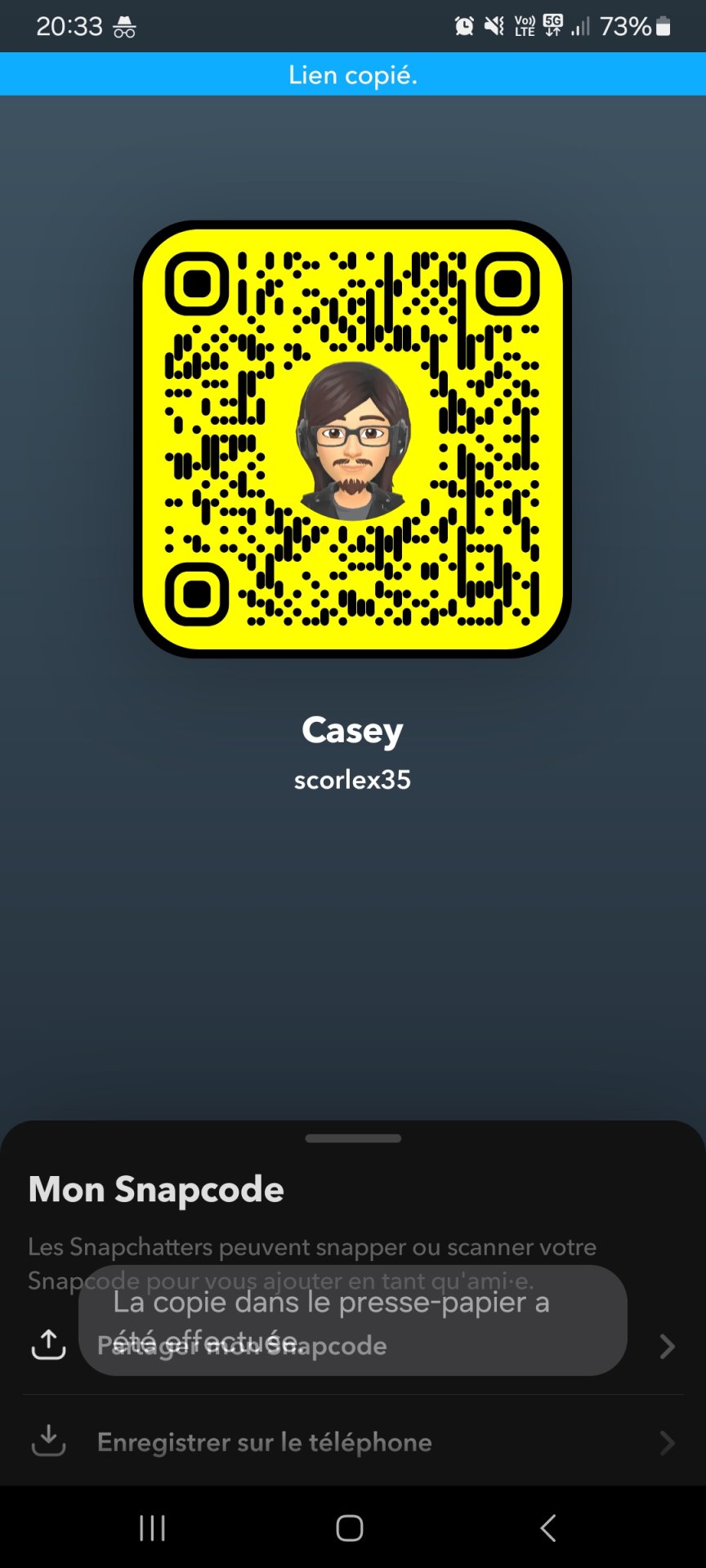706x1568 pixels.
Task: Open recent apps from the navigation bar
Action: click(x=153, y=1528)
